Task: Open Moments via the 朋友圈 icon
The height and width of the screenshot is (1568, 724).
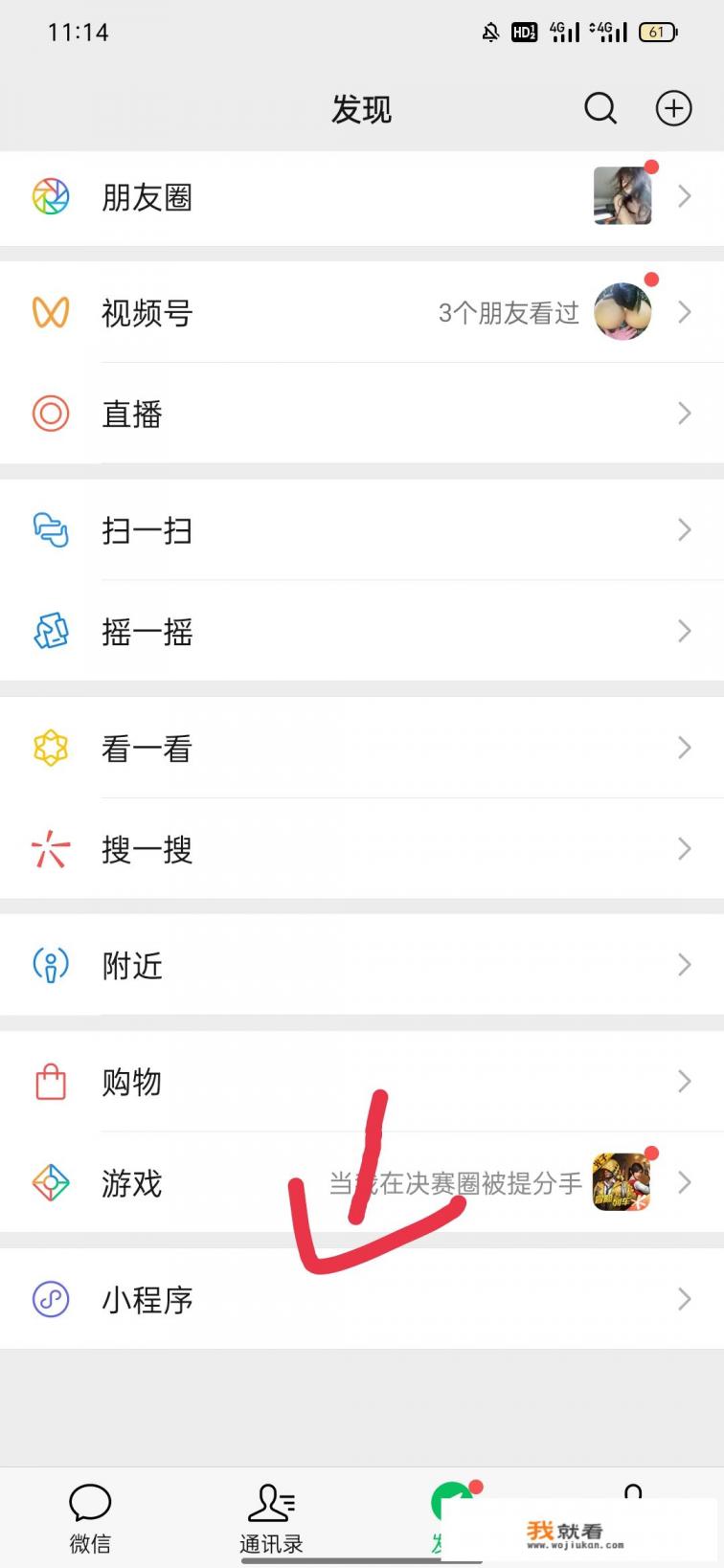Action: pyautogui.click(x=50, y=197)
